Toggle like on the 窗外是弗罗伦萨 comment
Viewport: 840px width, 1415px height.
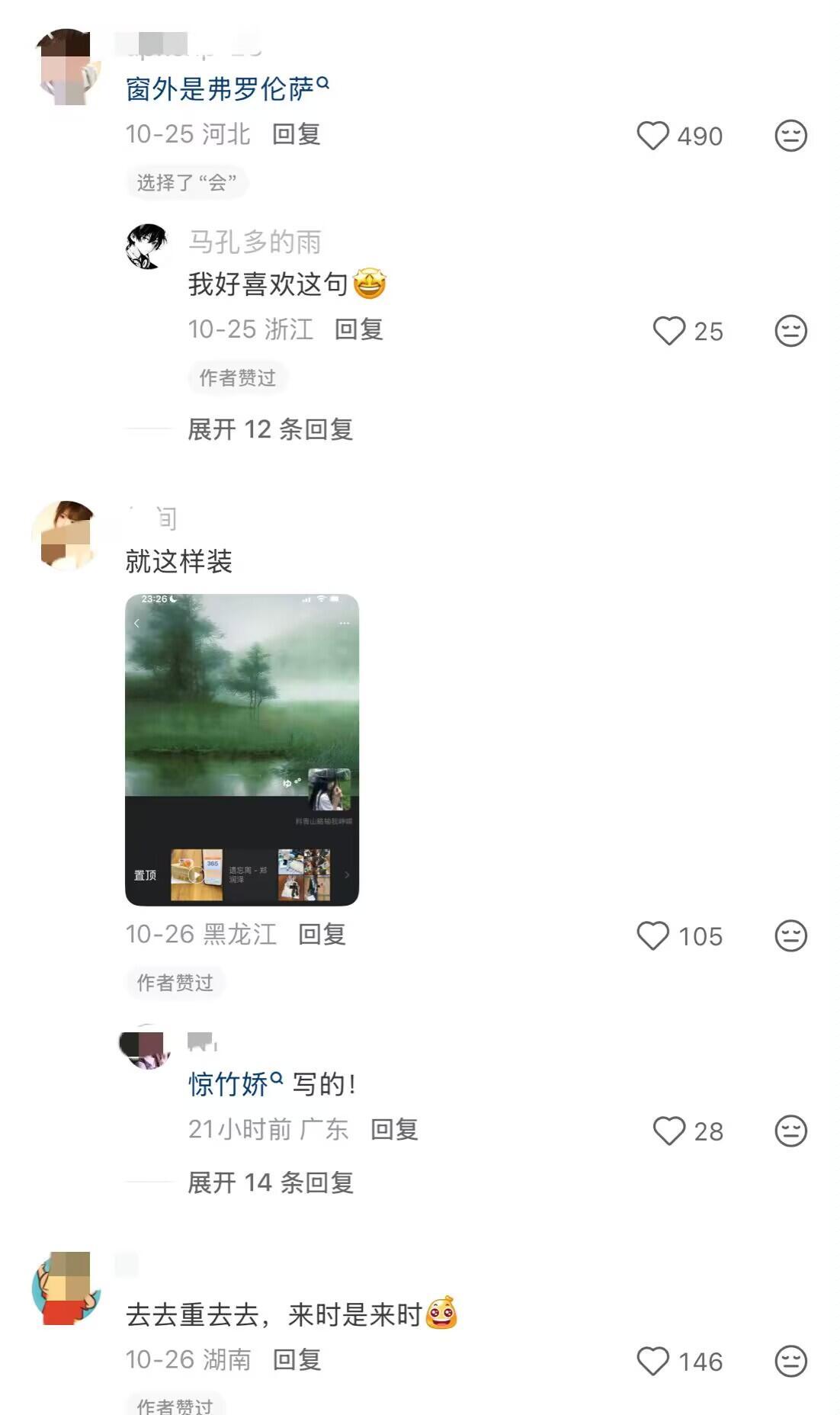[x=653, y=136]
